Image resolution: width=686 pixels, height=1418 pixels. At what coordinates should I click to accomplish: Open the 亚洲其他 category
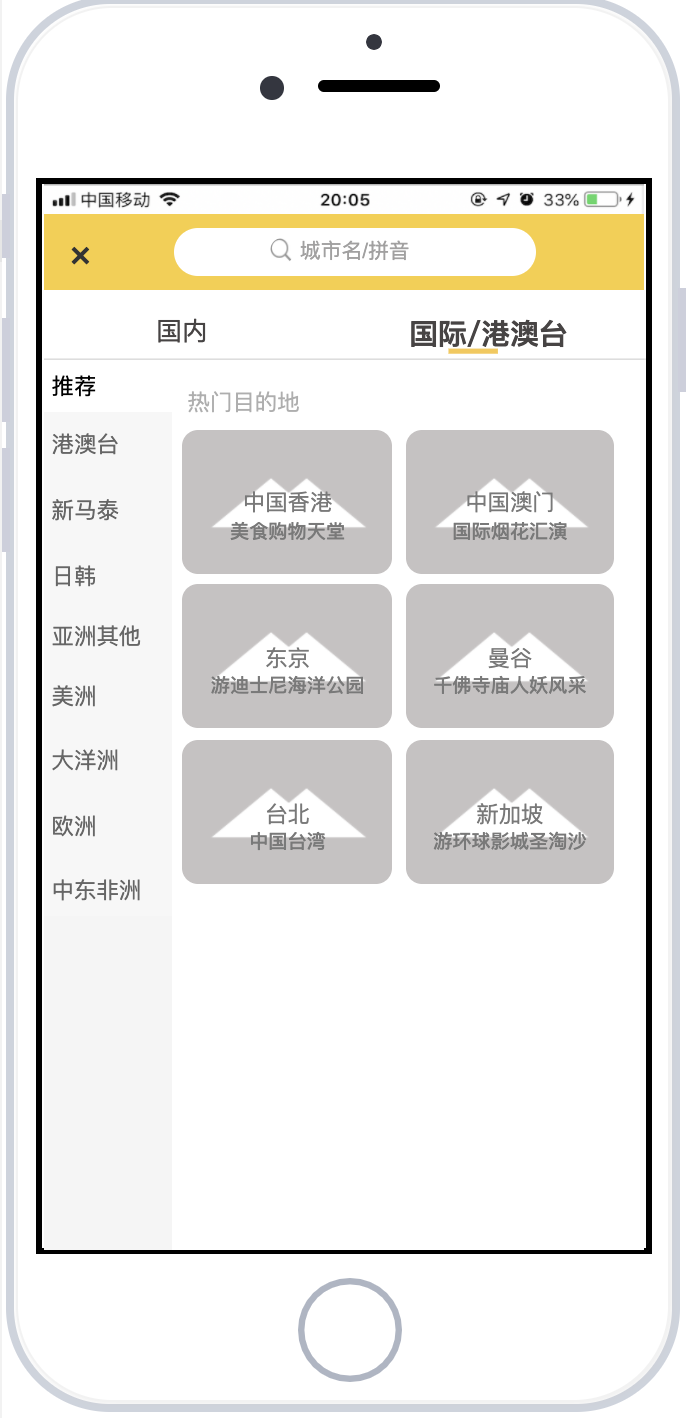tap(96, 635)
